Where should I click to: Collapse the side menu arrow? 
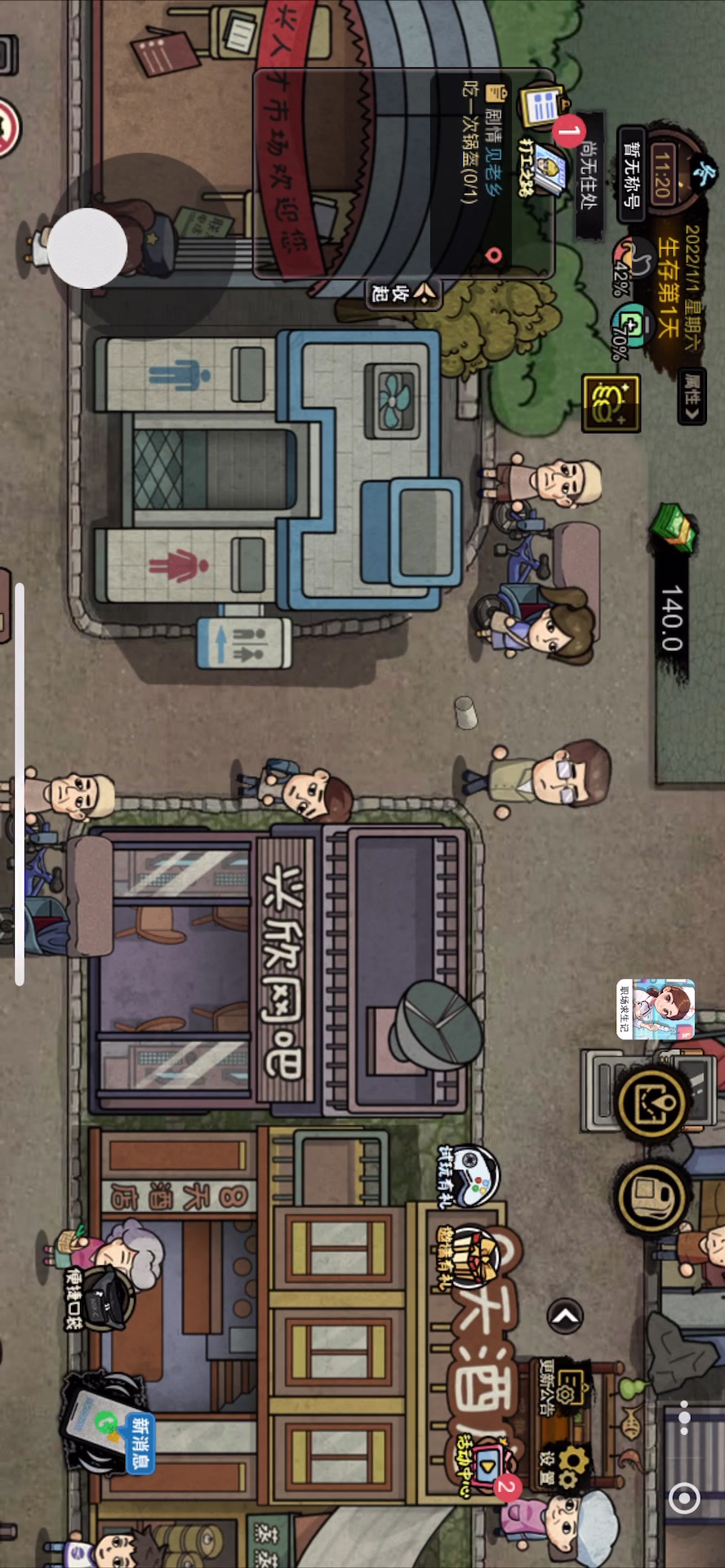click(565, 1316)
